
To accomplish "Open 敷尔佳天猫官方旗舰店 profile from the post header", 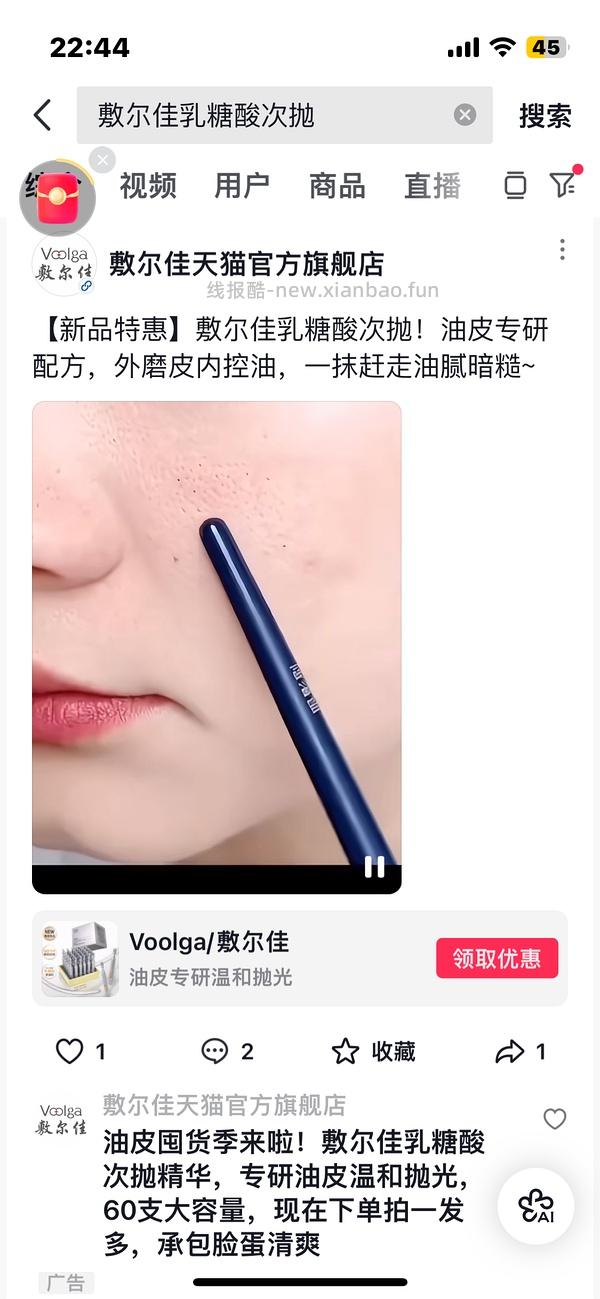I will point(246,264).
